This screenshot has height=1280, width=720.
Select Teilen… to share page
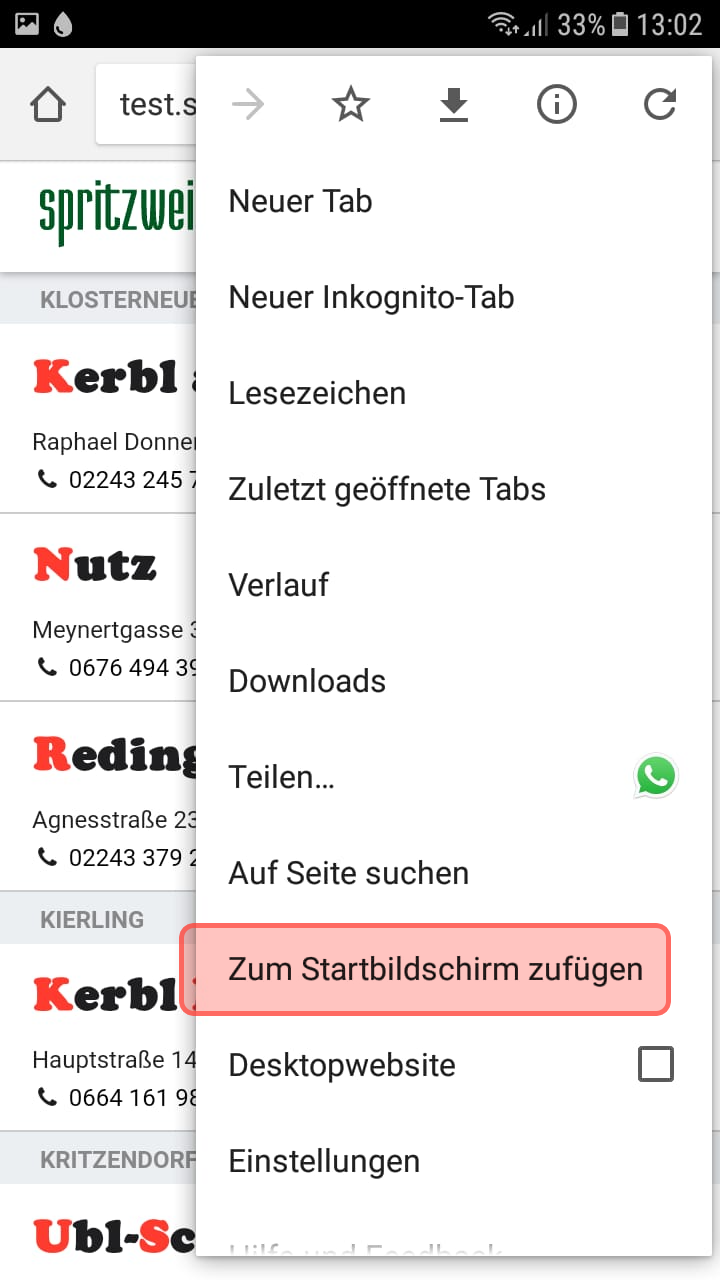pos(281,777)
